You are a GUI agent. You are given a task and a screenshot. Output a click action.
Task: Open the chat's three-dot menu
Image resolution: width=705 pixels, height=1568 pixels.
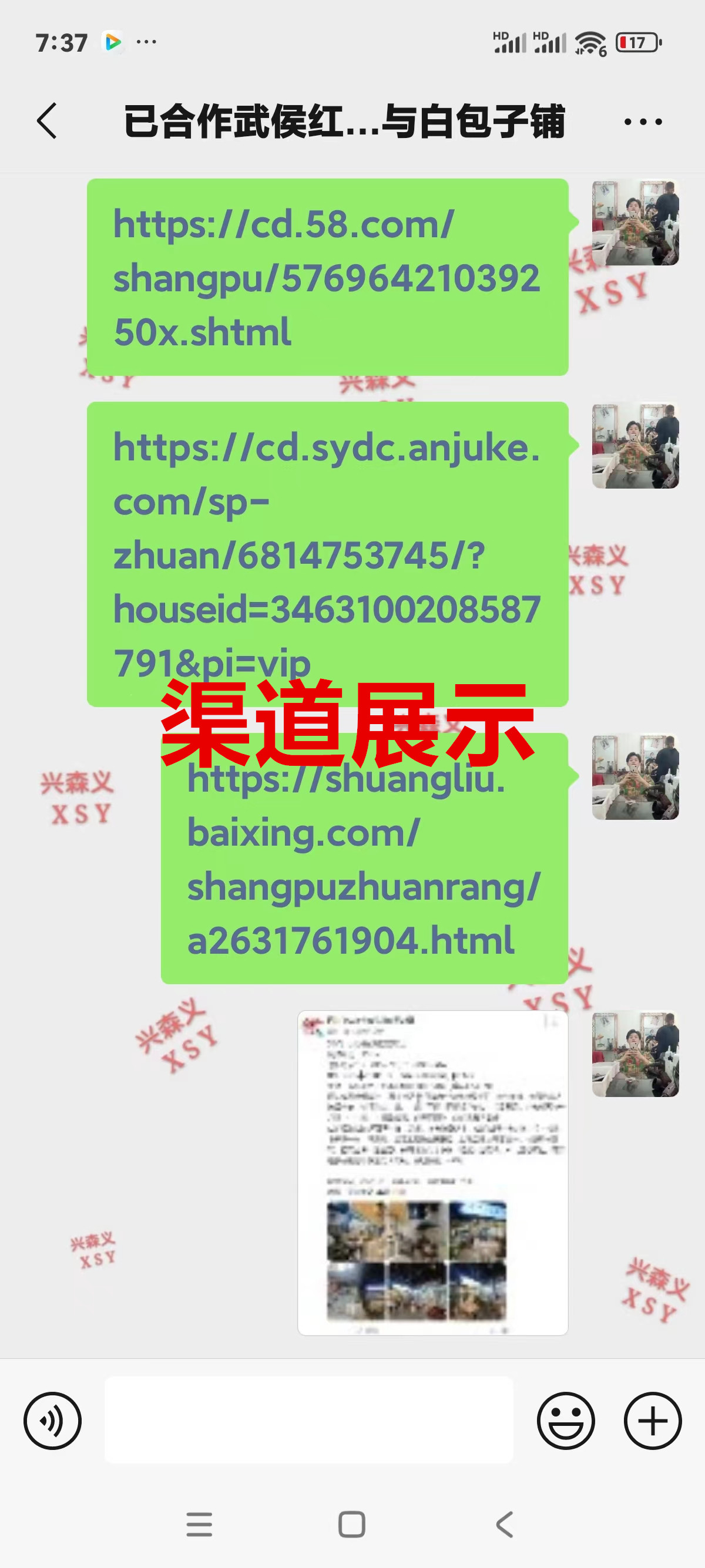[643, 122]
